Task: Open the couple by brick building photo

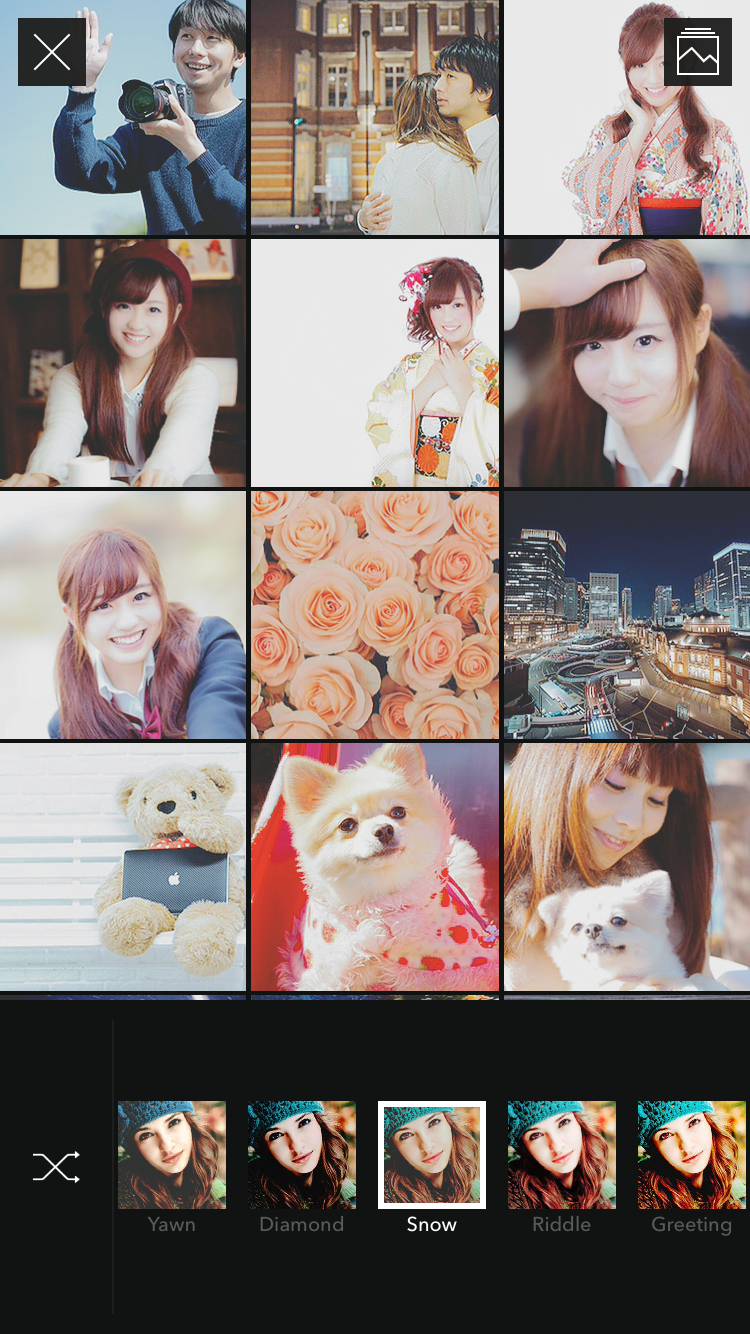Action: [375, 118]
